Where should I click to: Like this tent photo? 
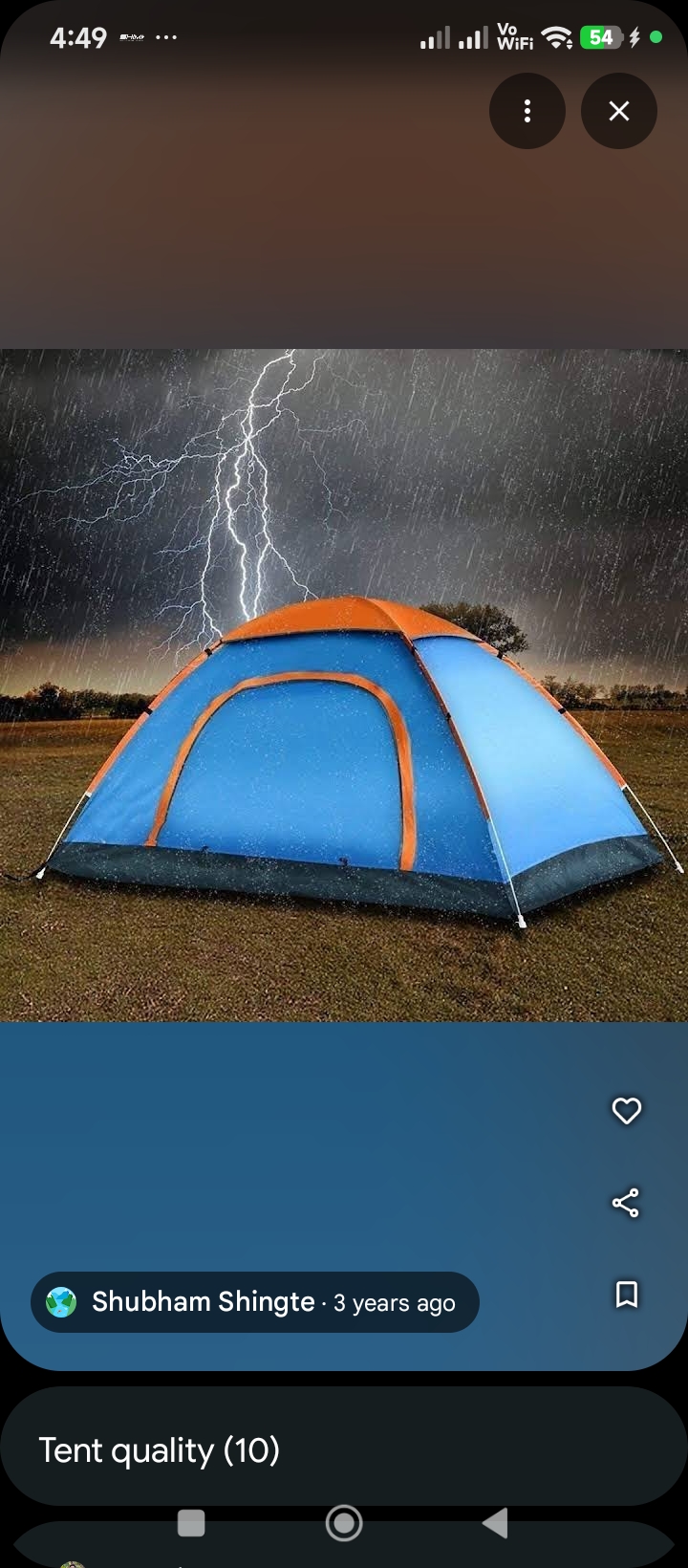tap(626, 1110)
